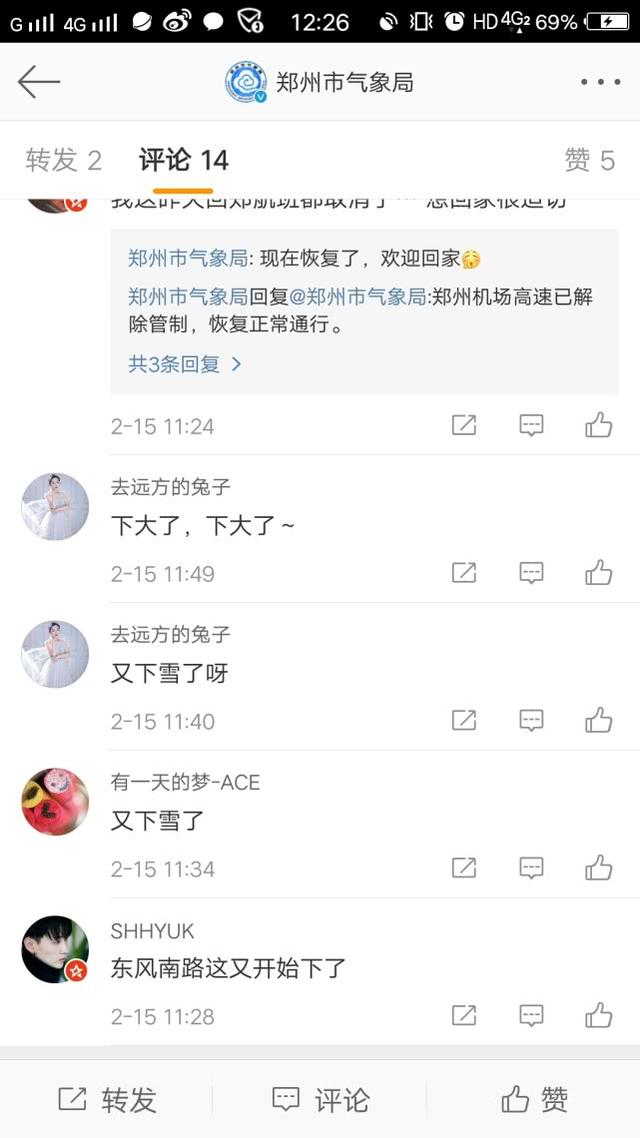Go back using the arrow icon
Screen dimensions: 640x1138
pos(39,81)
